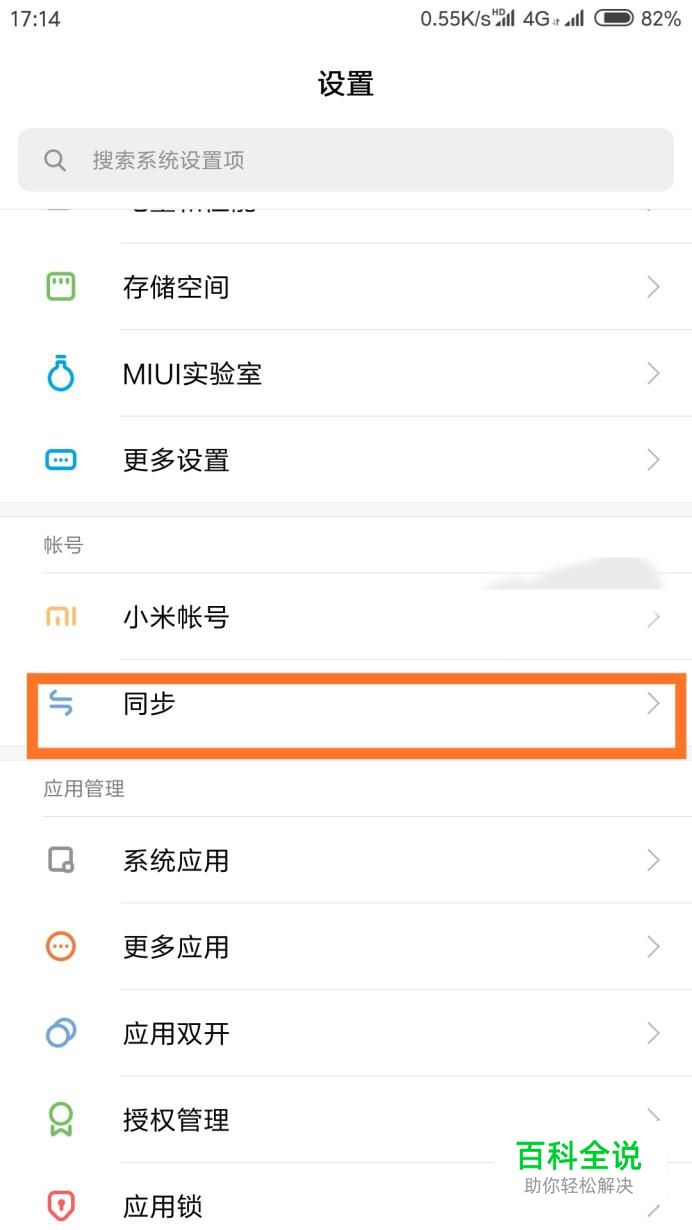Open 同步 sync settings
This screenshot has height=1230, width=692.
(345, 704)
